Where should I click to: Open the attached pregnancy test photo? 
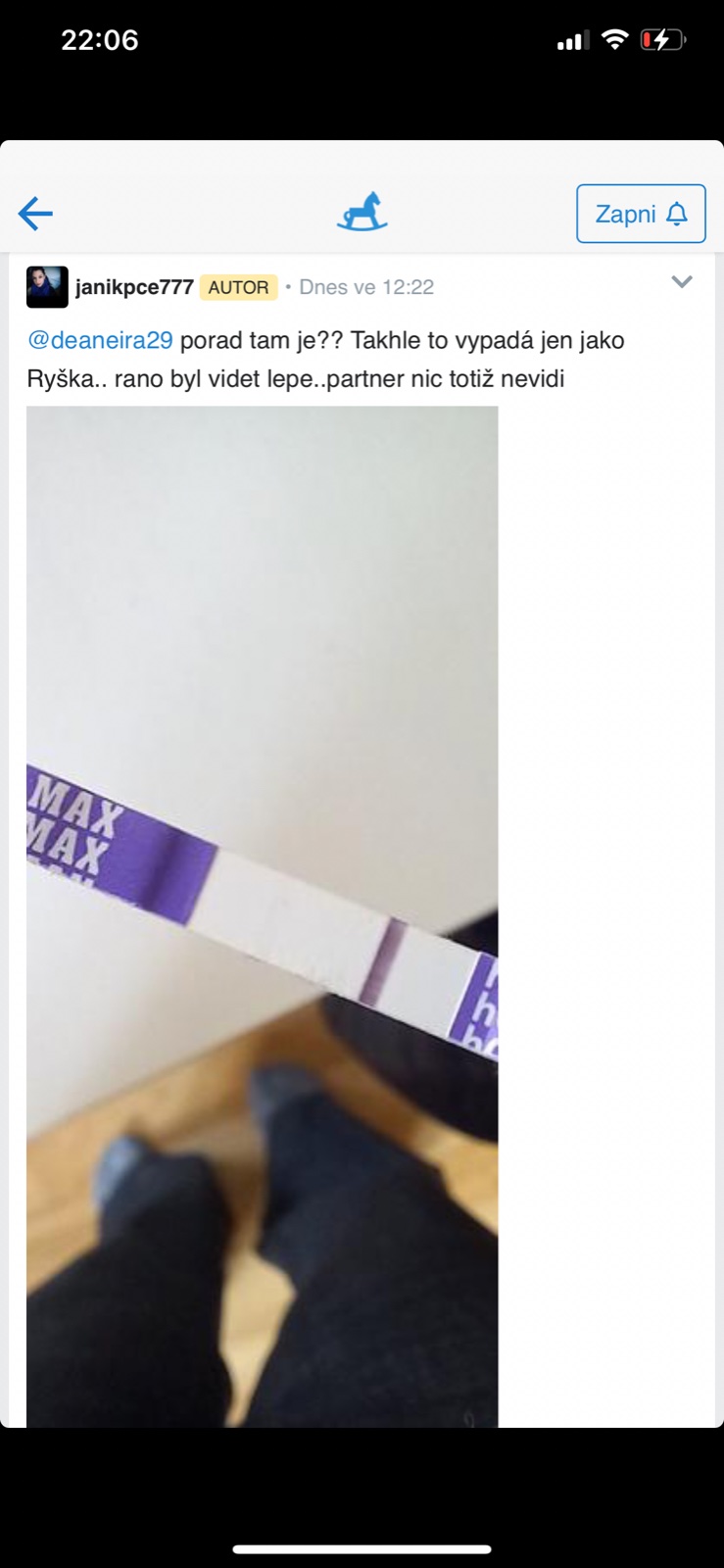[x=262, y=916]
